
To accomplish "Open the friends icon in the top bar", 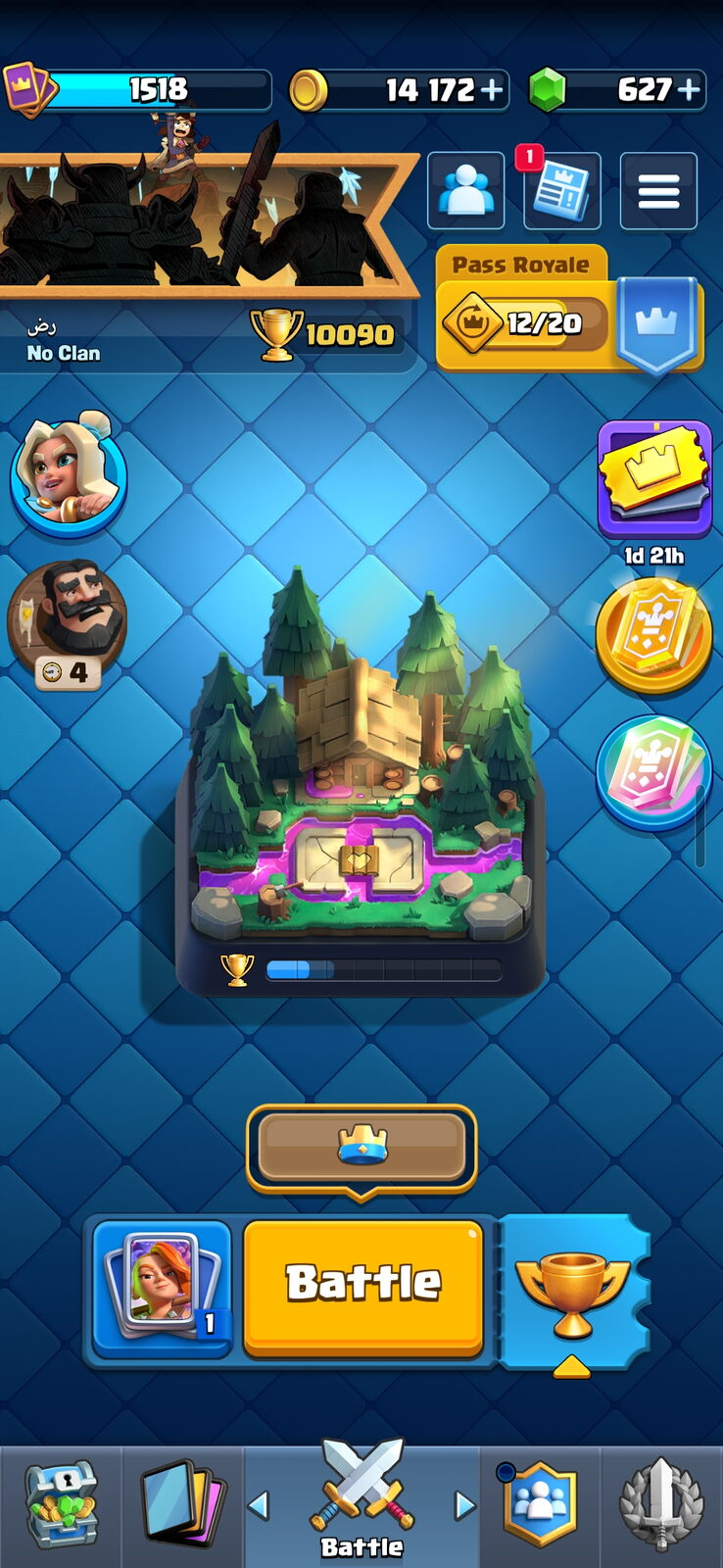I will pos(466,191).
